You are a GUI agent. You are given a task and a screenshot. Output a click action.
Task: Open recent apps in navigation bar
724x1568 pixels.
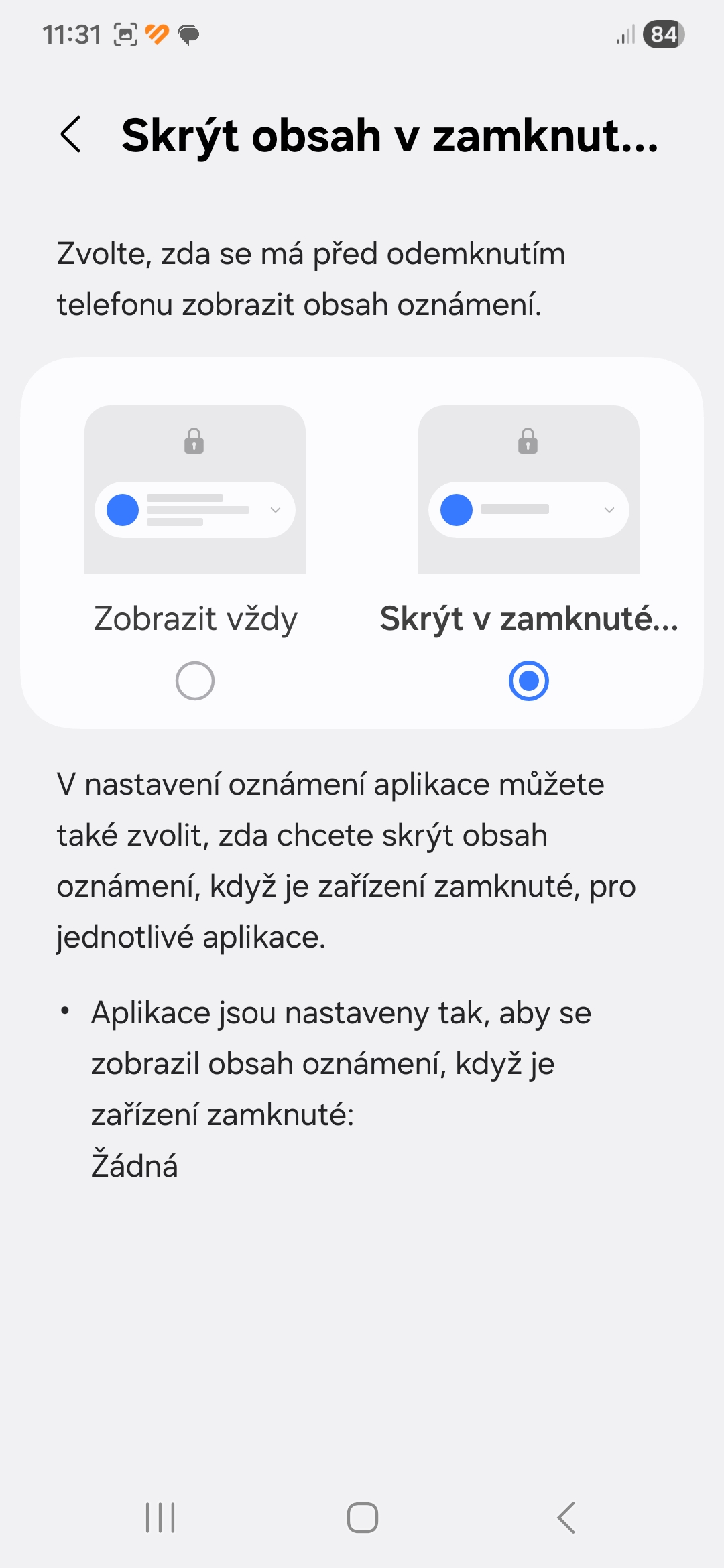point(160,1518)
